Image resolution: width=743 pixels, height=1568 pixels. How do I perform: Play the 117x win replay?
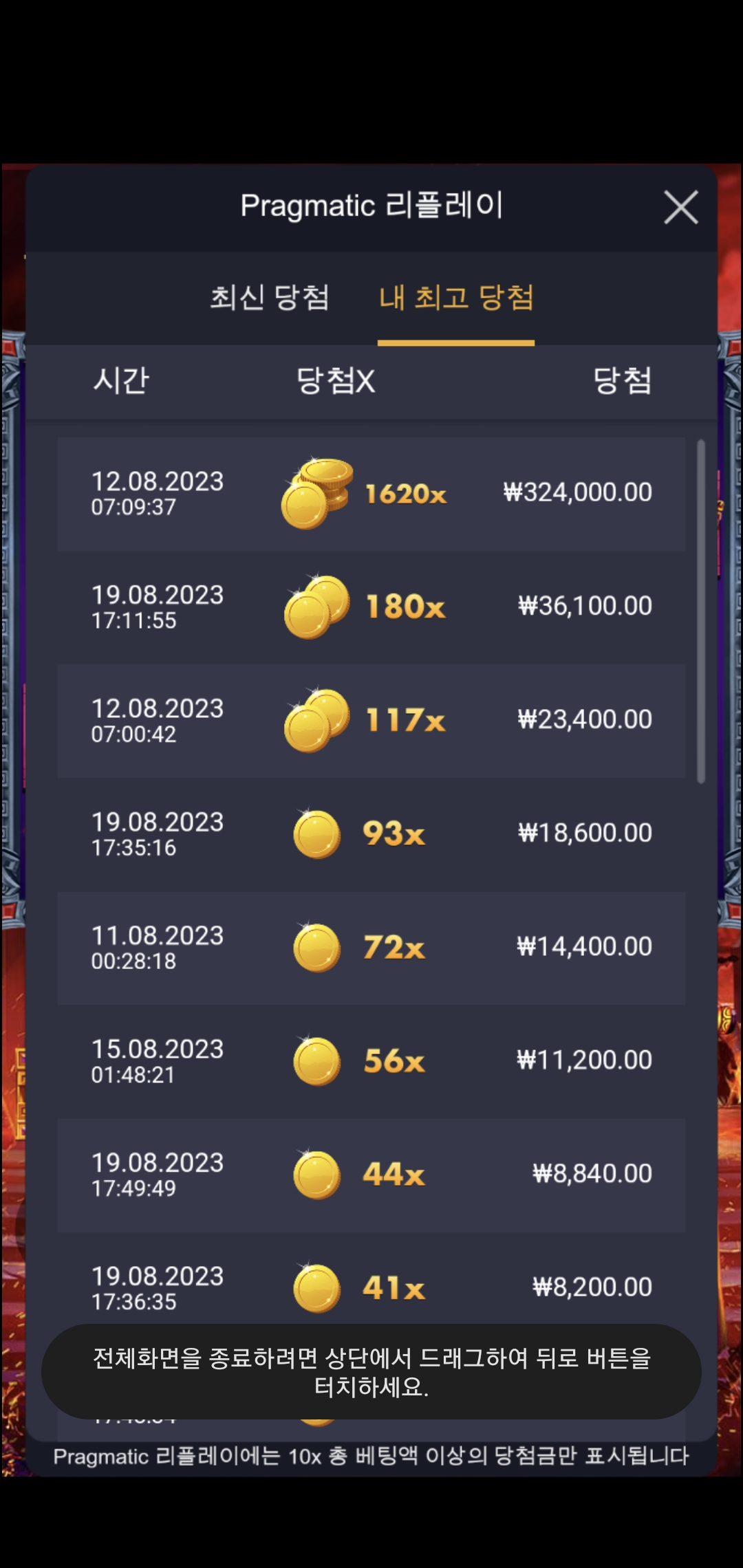point(371,721)
